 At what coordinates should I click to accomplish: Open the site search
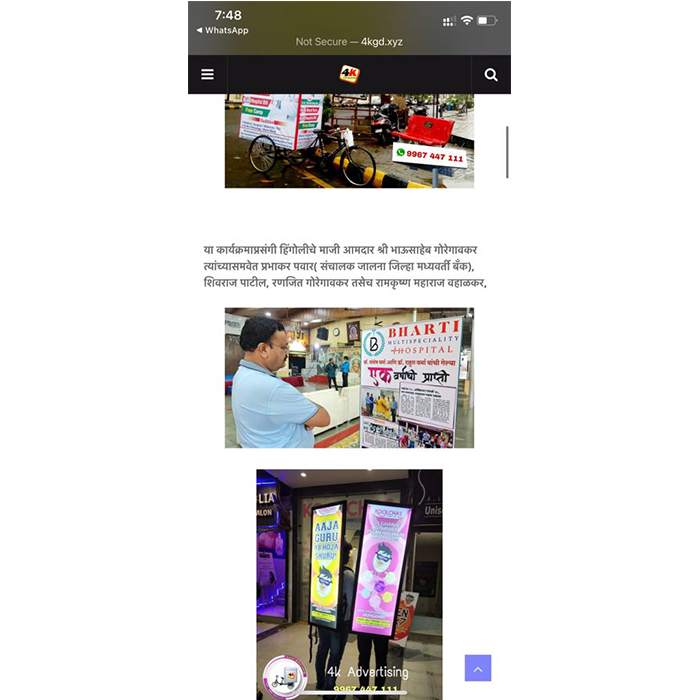pos(491,75)
